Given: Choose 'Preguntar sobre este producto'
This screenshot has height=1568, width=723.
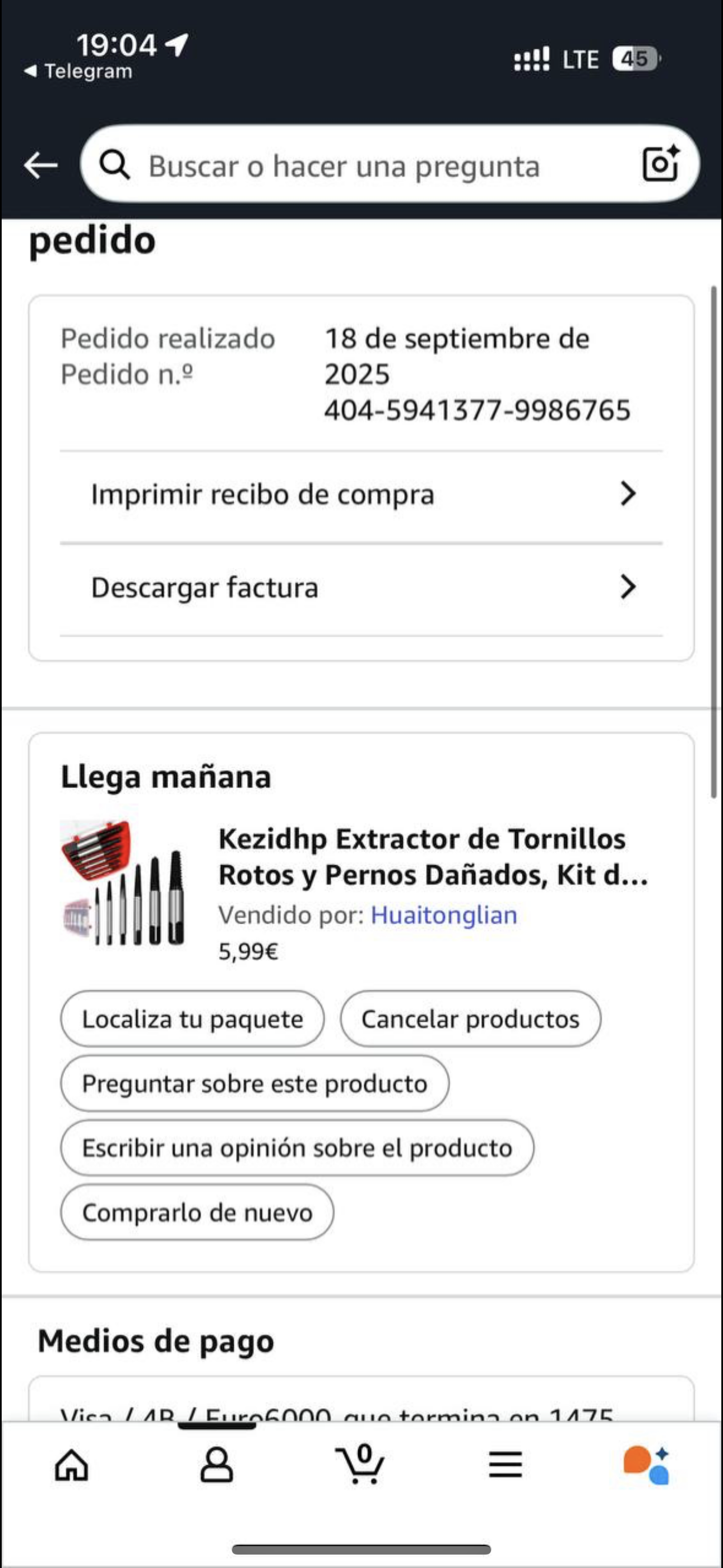Looking at the screenshot, I should pos(254,1083).
